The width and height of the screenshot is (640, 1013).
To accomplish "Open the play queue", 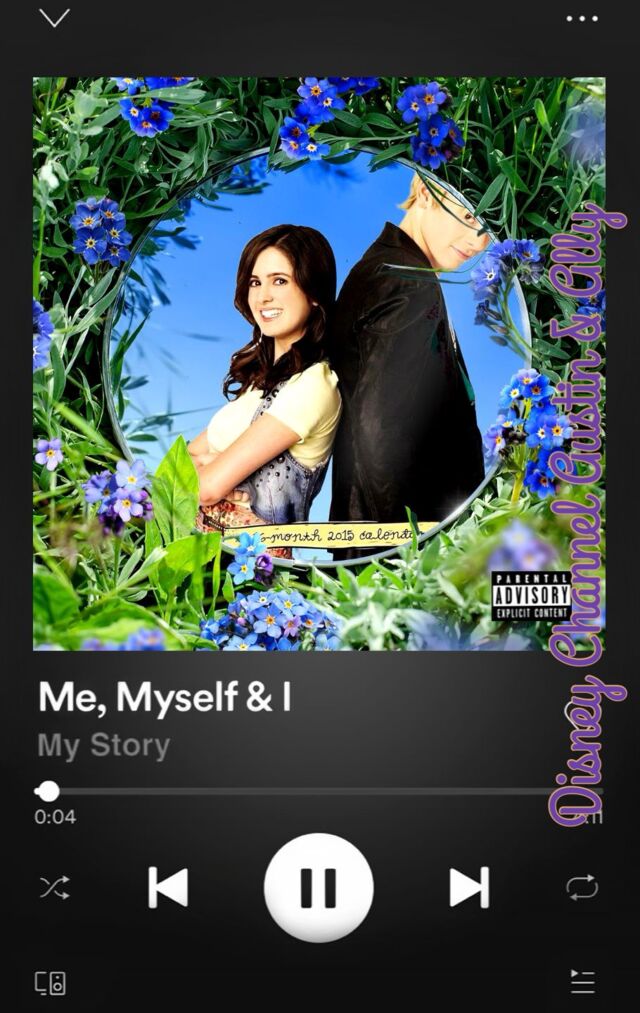I will tap(583, 982).
